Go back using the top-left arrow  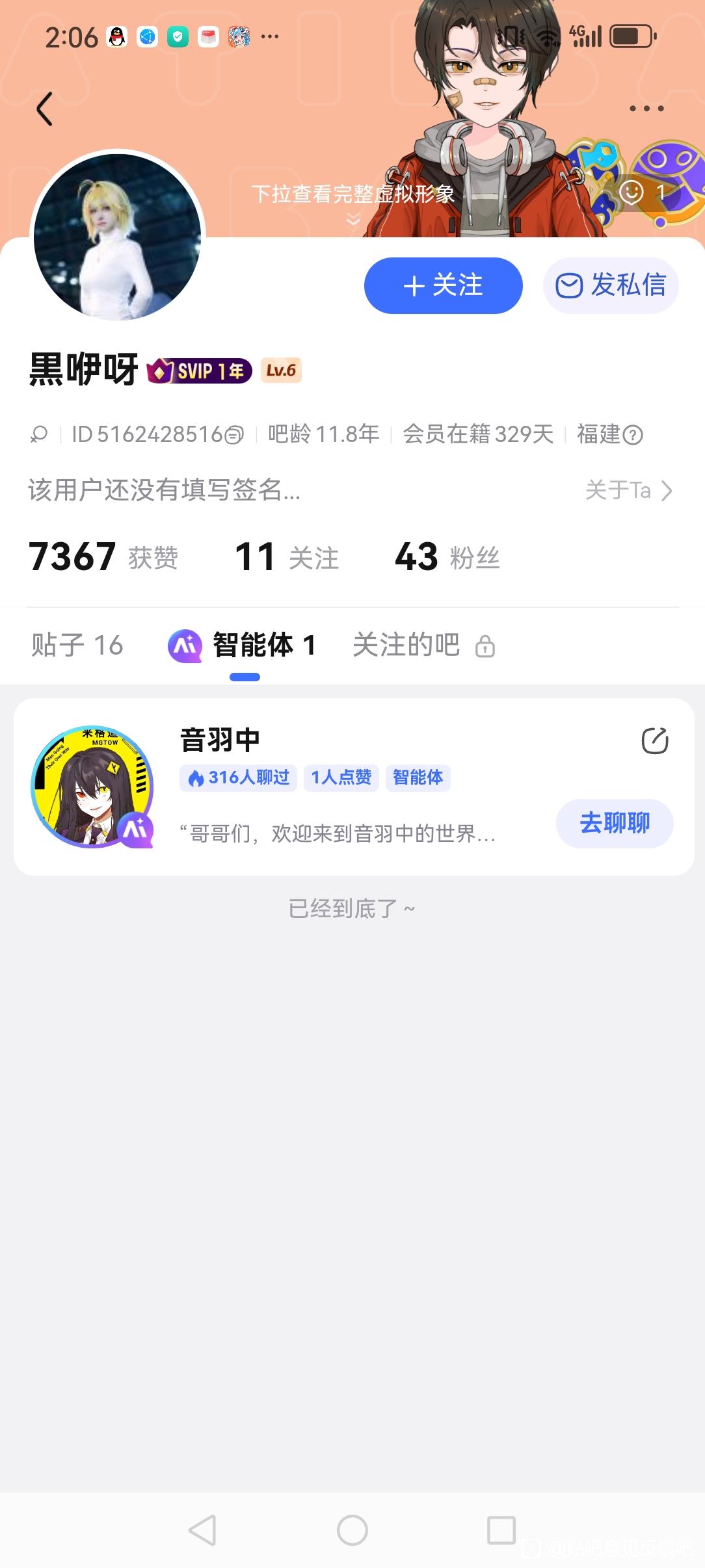(x=44, y=109)
